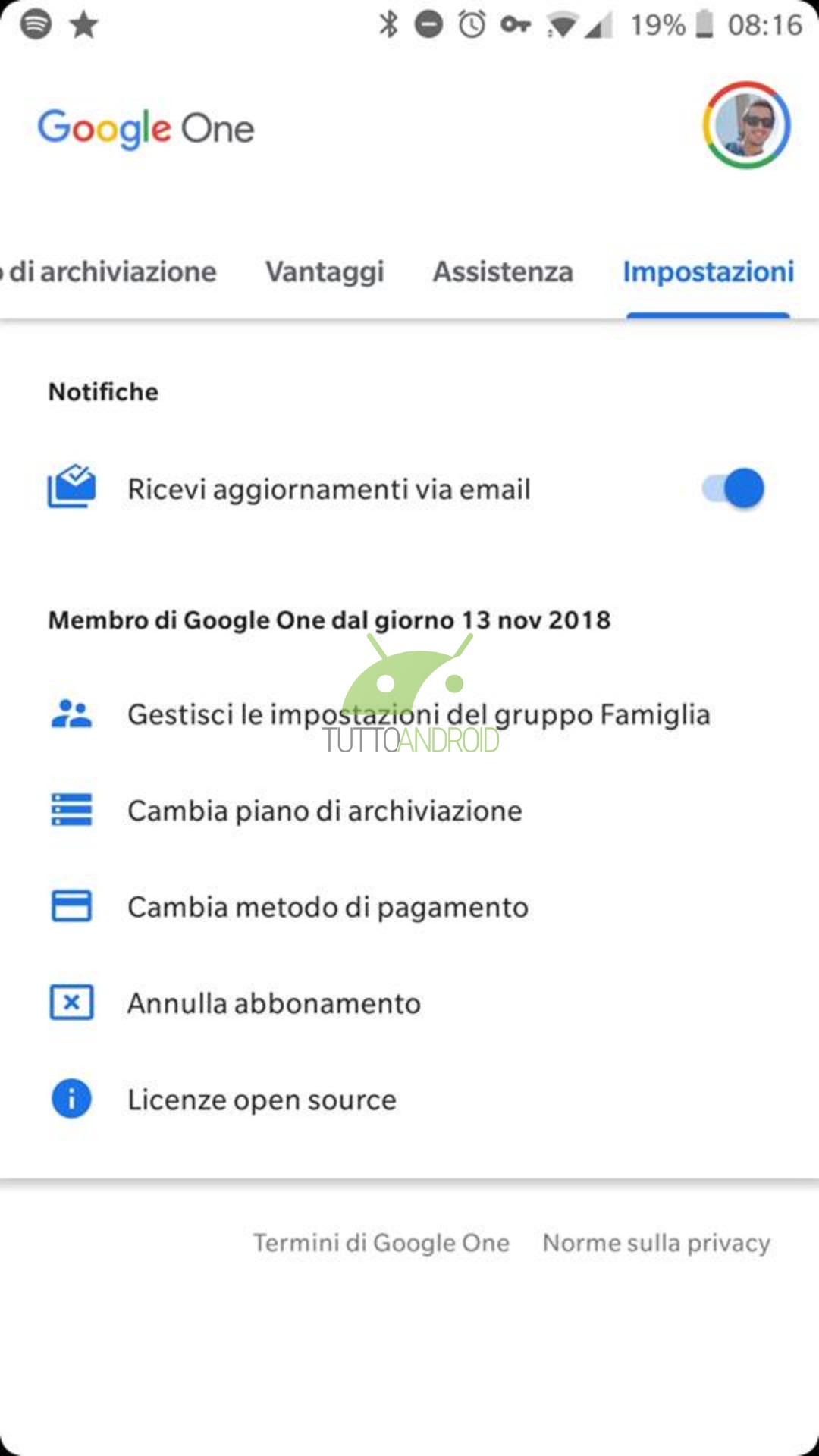
Task: Switch to the Vantaggi tab
Action: point(325,271)
